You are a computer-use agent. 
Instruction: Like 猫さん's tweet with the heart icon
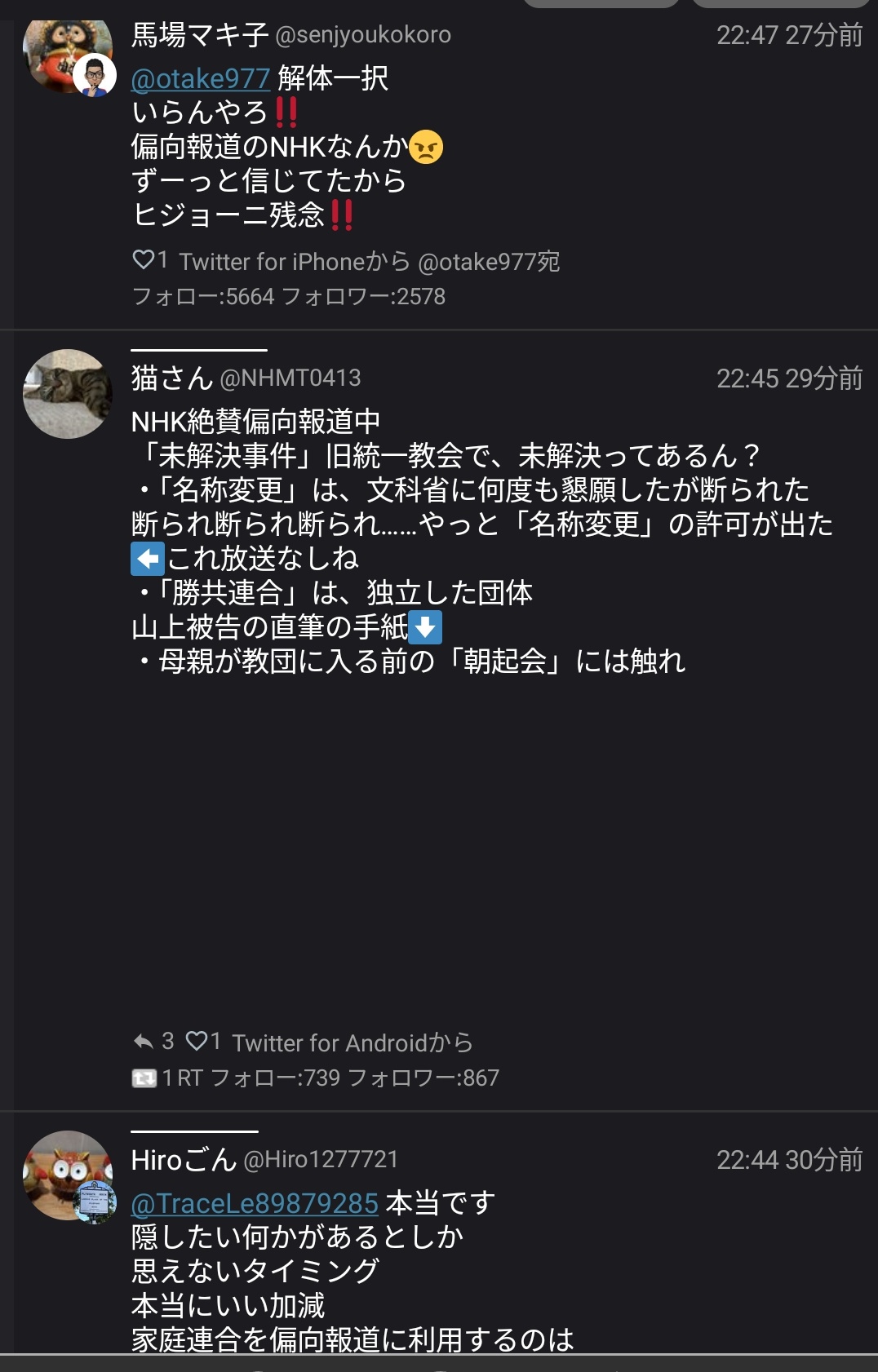pos(197,1041)
